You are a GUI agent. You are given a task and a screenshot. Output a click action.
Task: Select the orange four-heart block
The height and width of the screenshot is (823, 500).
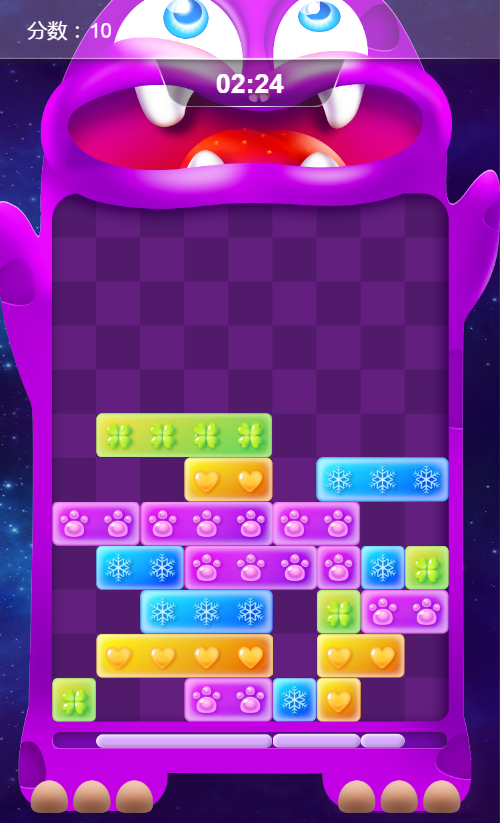coord(185,656)
